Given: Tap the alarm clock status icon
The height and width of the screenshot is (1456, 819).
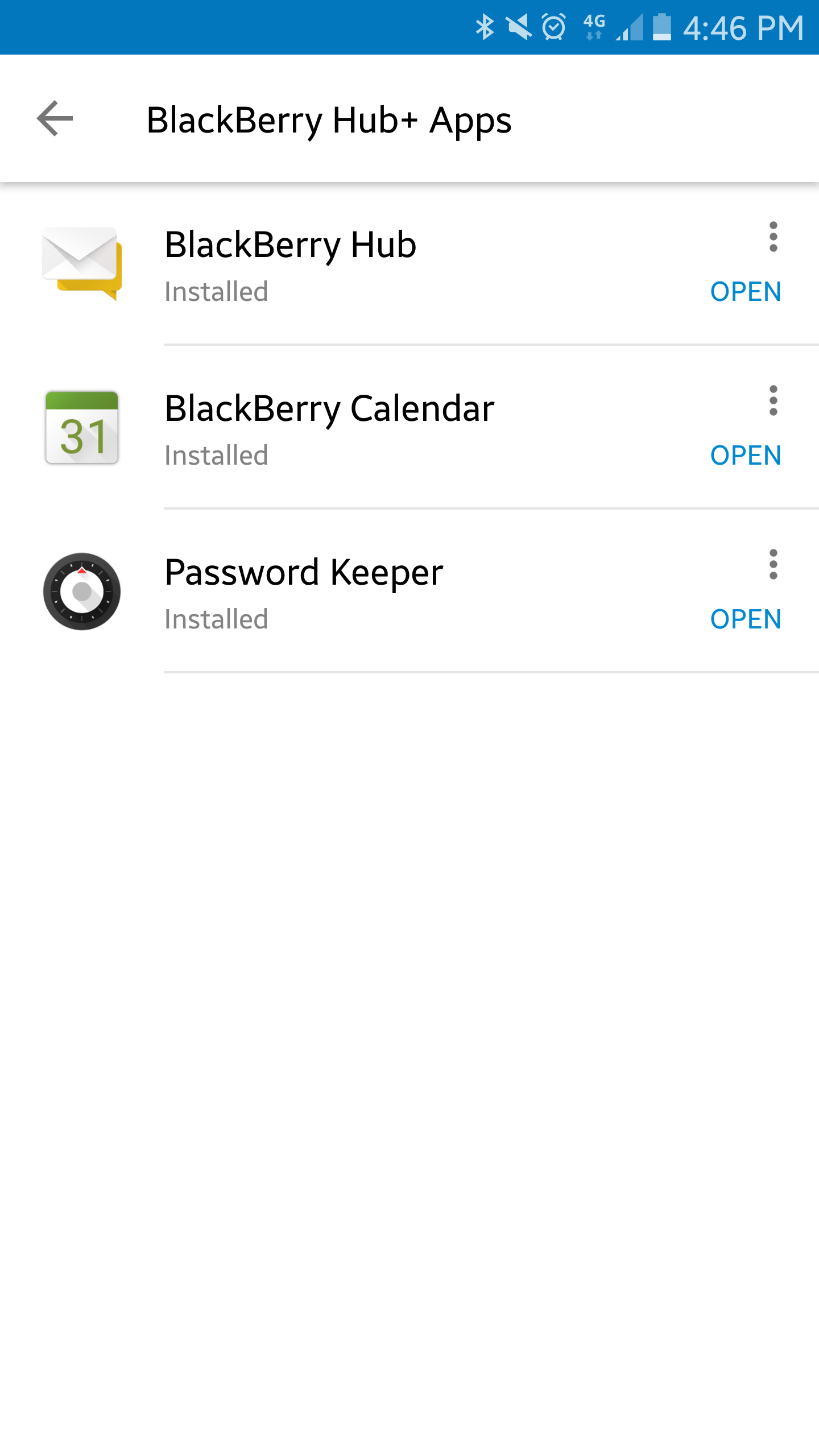Looking at the screenshot, I should (553, 26).
